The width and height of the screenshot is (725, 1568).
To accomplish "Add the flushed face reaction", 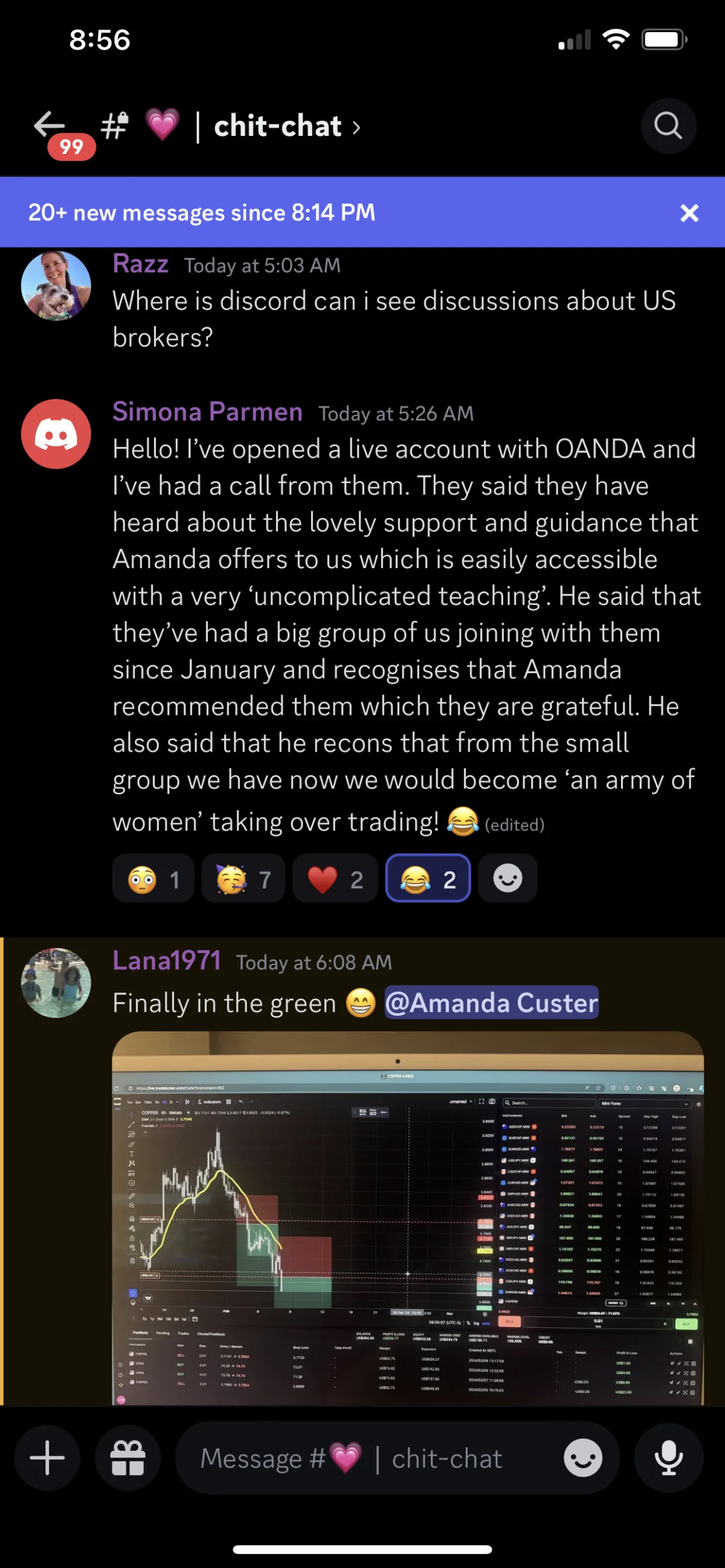I will (x=153, y=878).
